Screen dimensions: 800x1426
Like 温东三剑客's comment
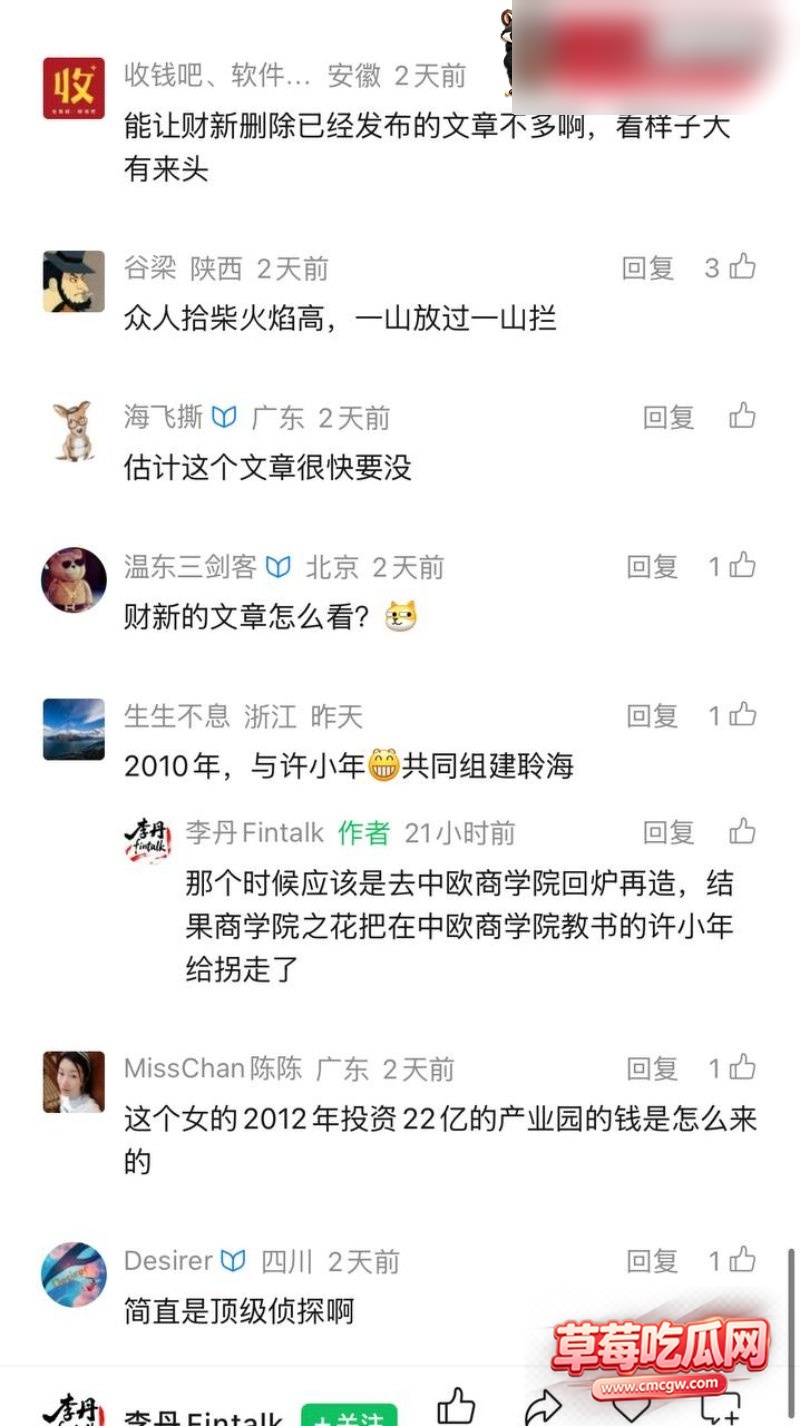pos(742,566)
